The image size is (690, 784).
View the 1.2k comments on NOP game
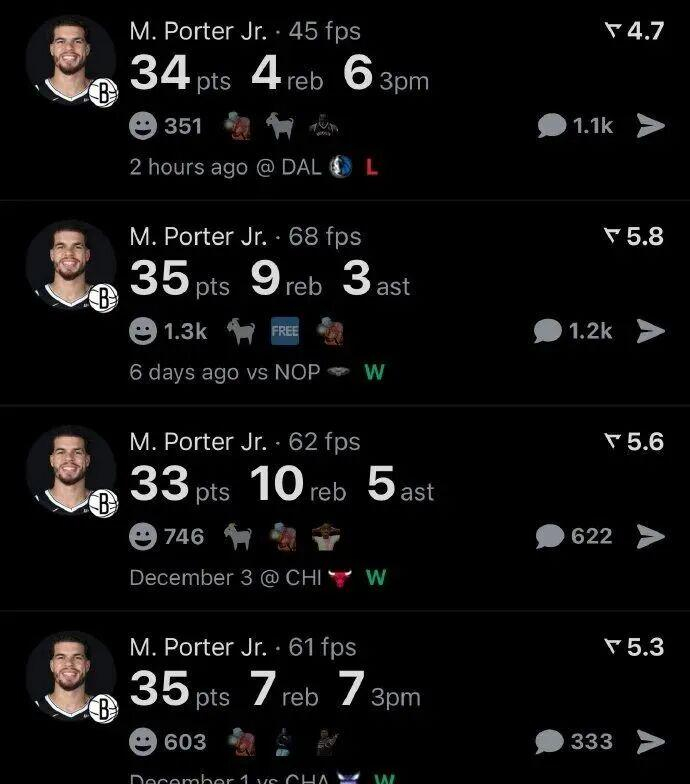click(x=574, y=330)
